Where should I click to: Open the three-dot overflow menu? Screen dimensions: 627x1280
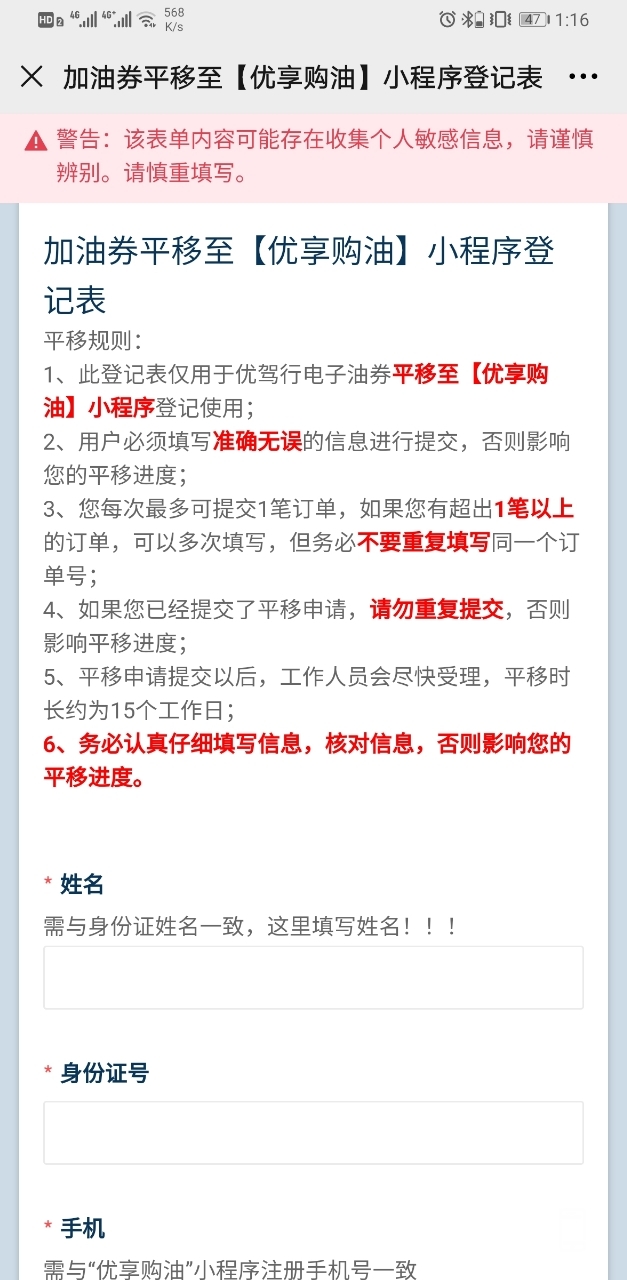click(583, 77)
